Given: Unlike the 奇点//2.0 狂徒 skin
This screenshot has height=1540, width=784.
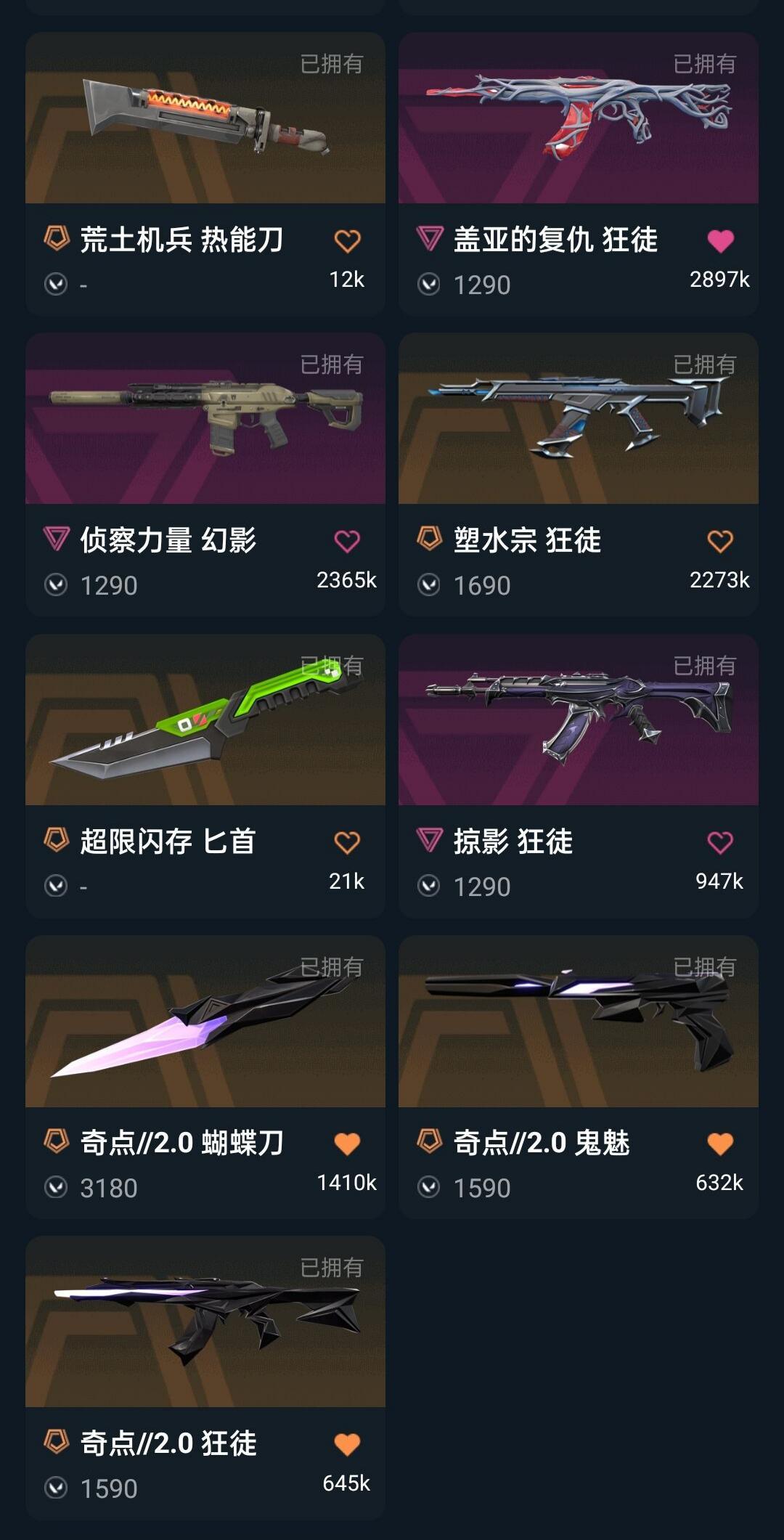Looking at the screenshot, I should (x=347, y=1445).
